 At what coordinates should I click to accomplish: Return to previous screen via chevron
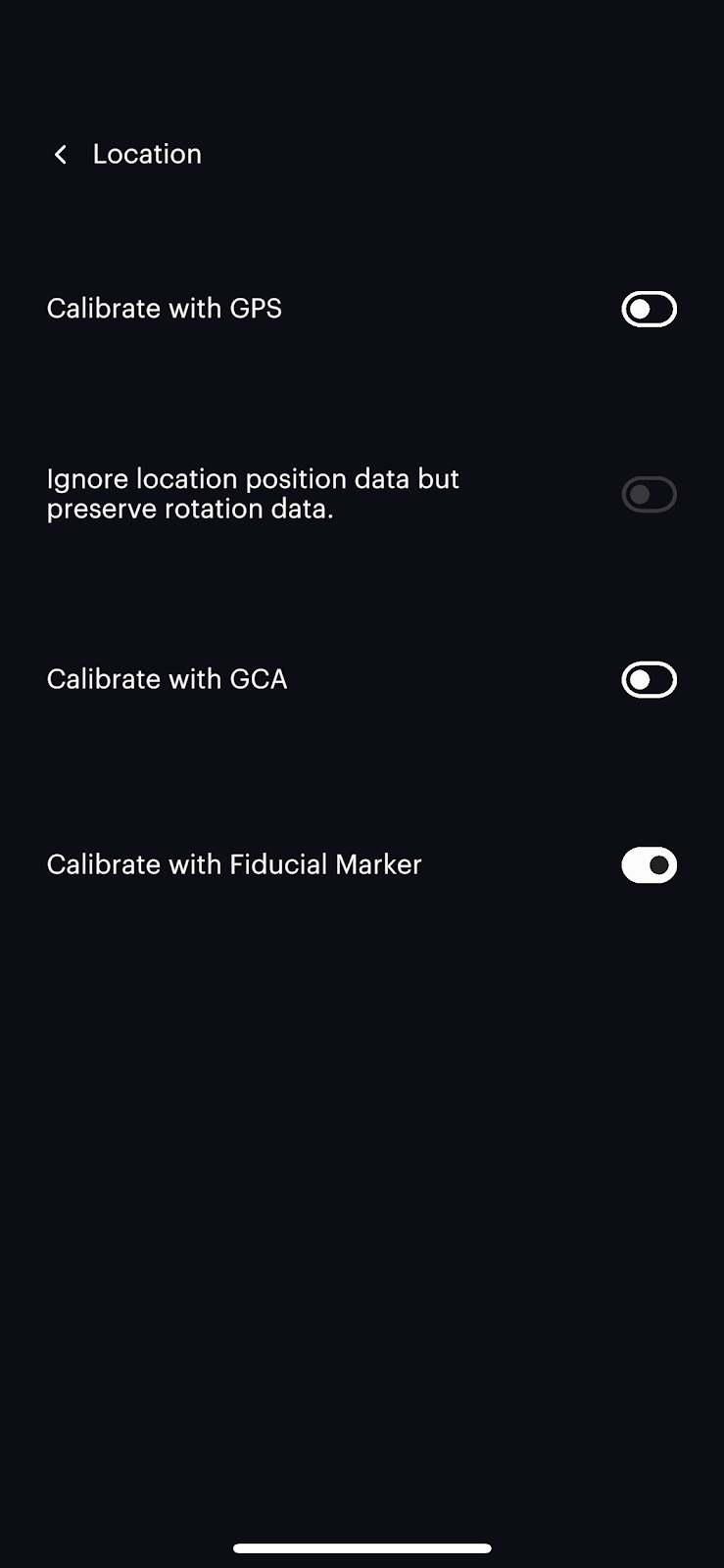click(60, 154)
